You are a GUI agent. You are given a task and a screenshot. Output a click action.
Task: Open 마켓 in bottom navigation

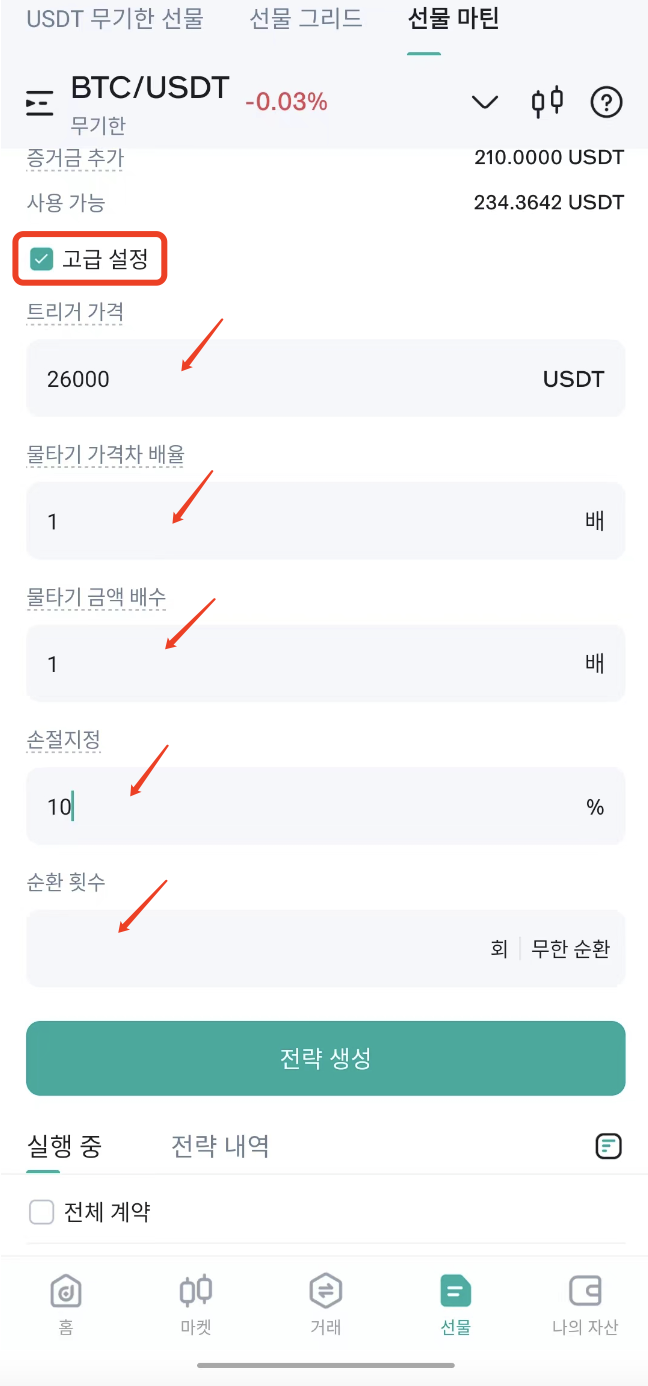[x=196, y=1305]
